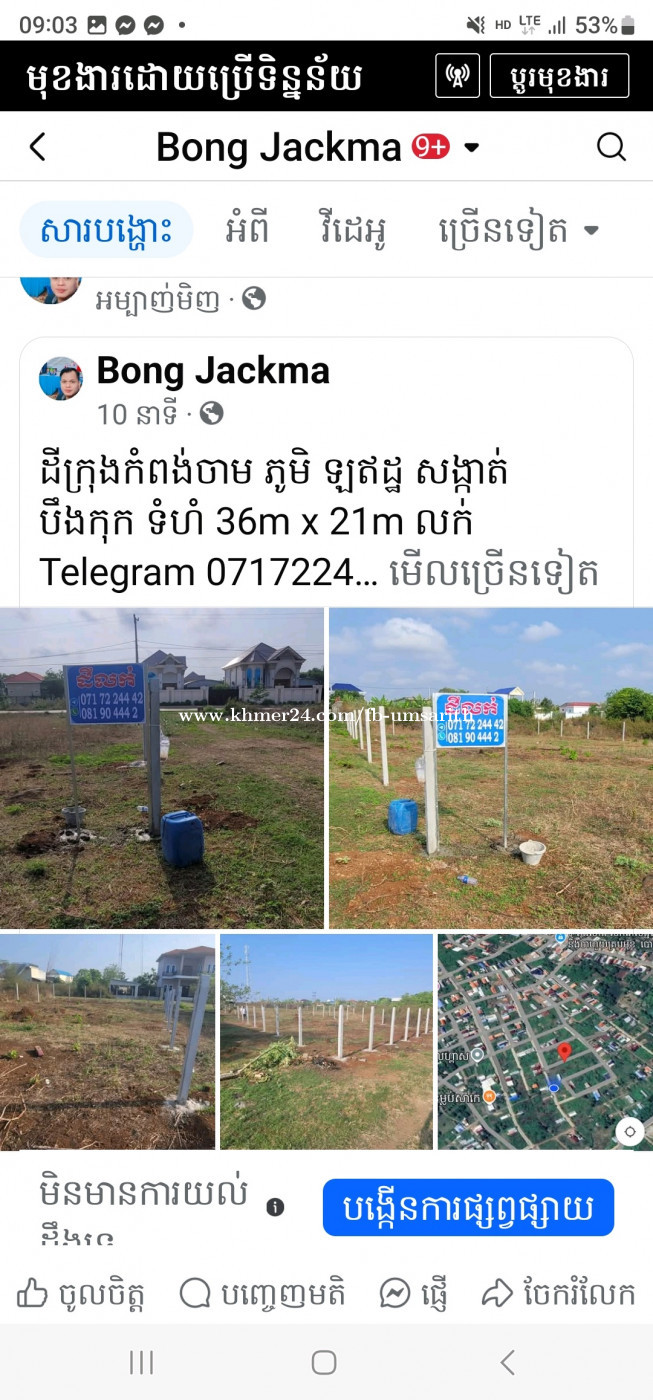Go back using the top-left arrow

tap(37, 147)
